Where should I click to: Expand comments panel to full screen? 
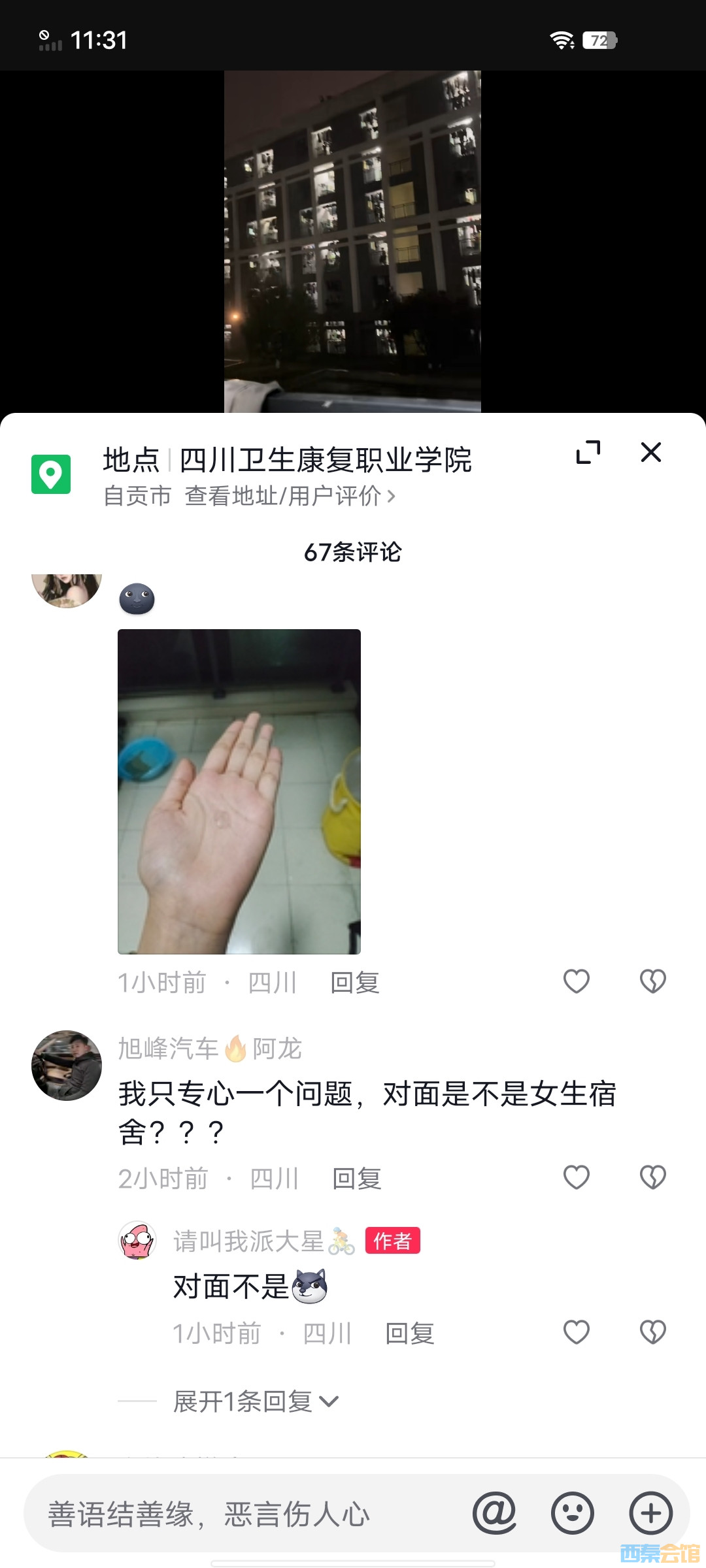pyautogui.click(x=588, y=452)
